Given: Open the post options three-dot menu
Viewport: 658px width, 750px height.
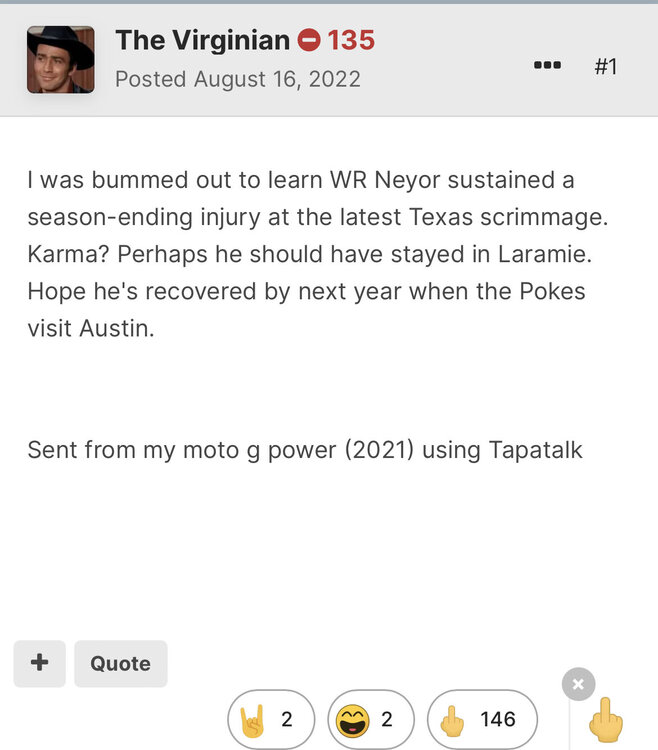Looking at the screenshot, I should click(547, 66).
